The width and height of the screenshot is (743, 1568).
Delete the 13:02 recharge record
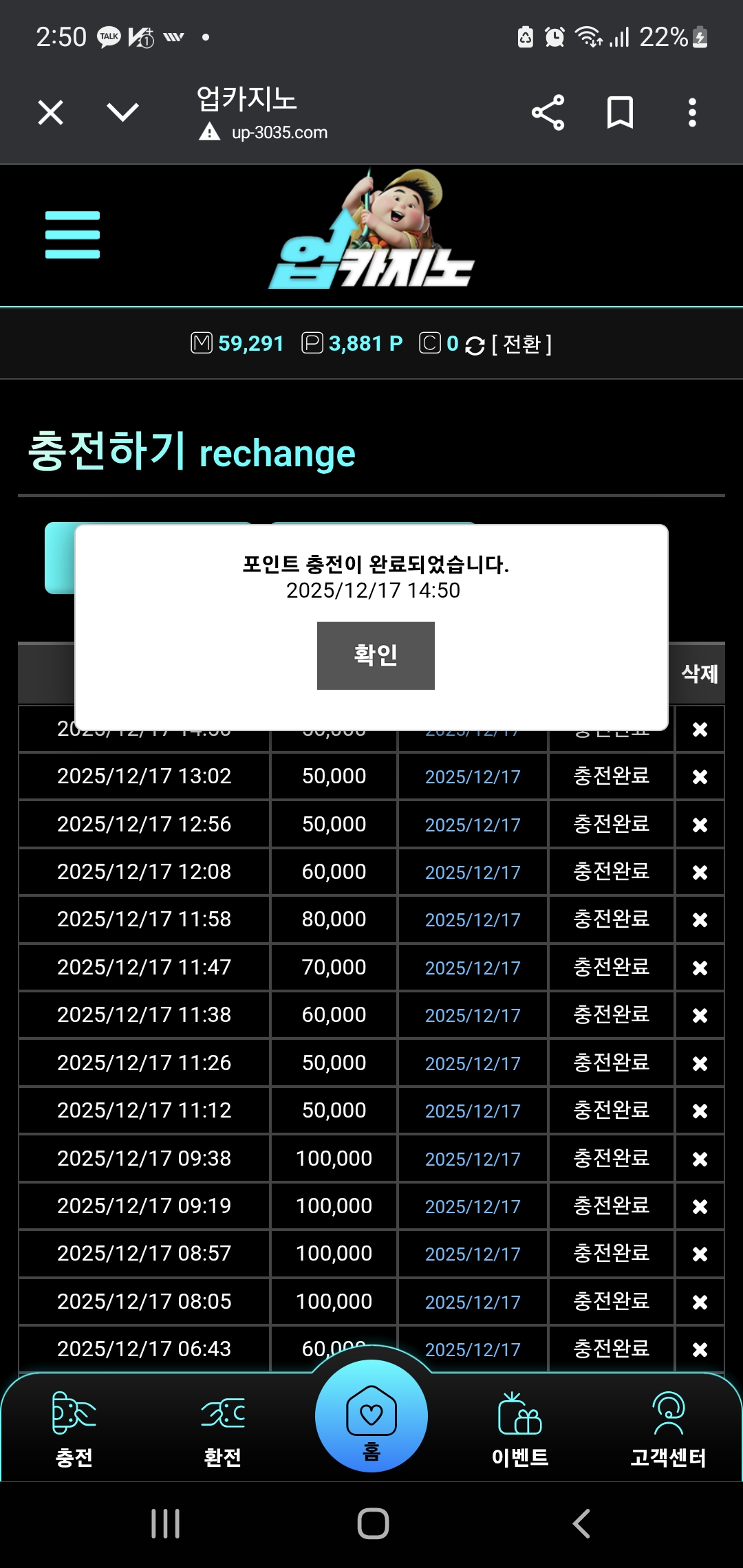point(700,777)
